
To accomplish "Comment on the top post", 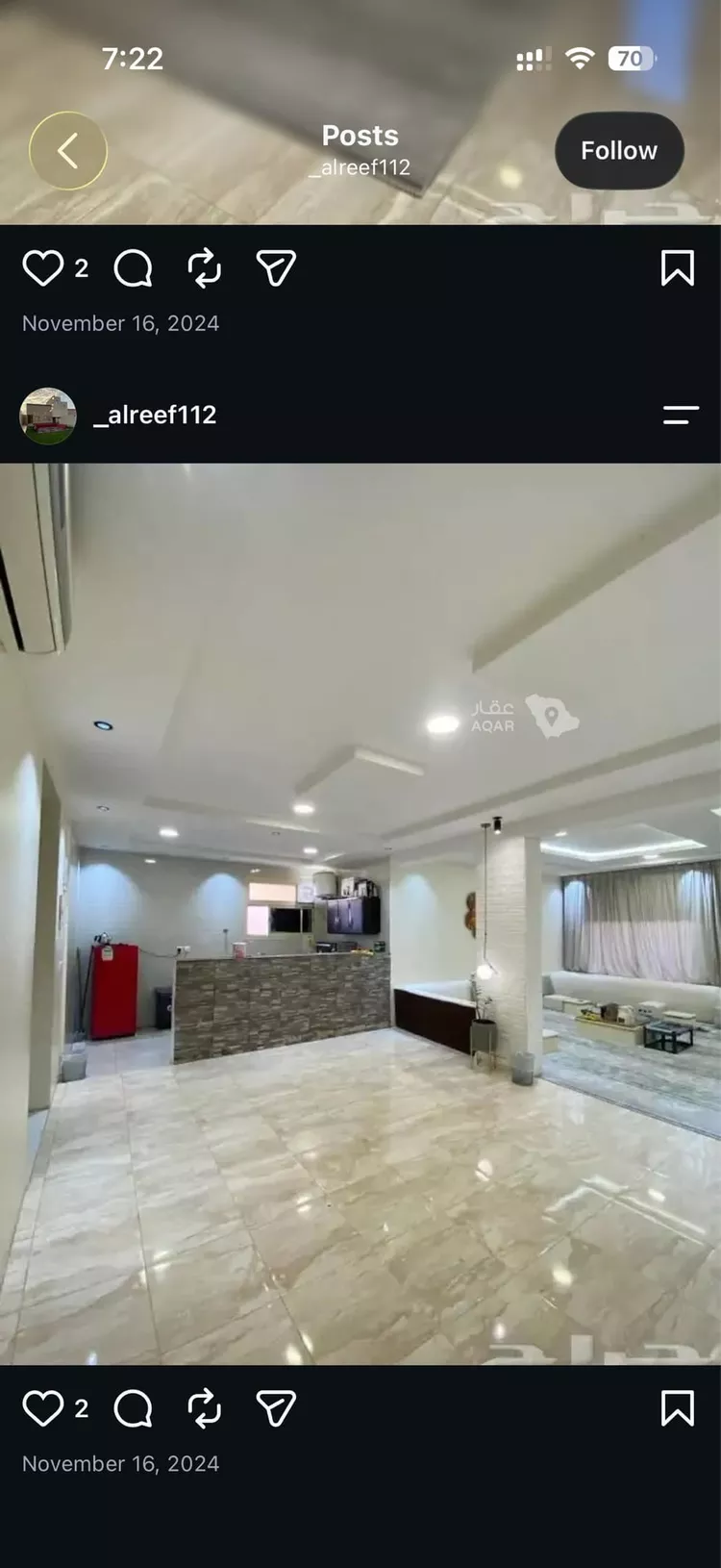I will pos(133,268).
